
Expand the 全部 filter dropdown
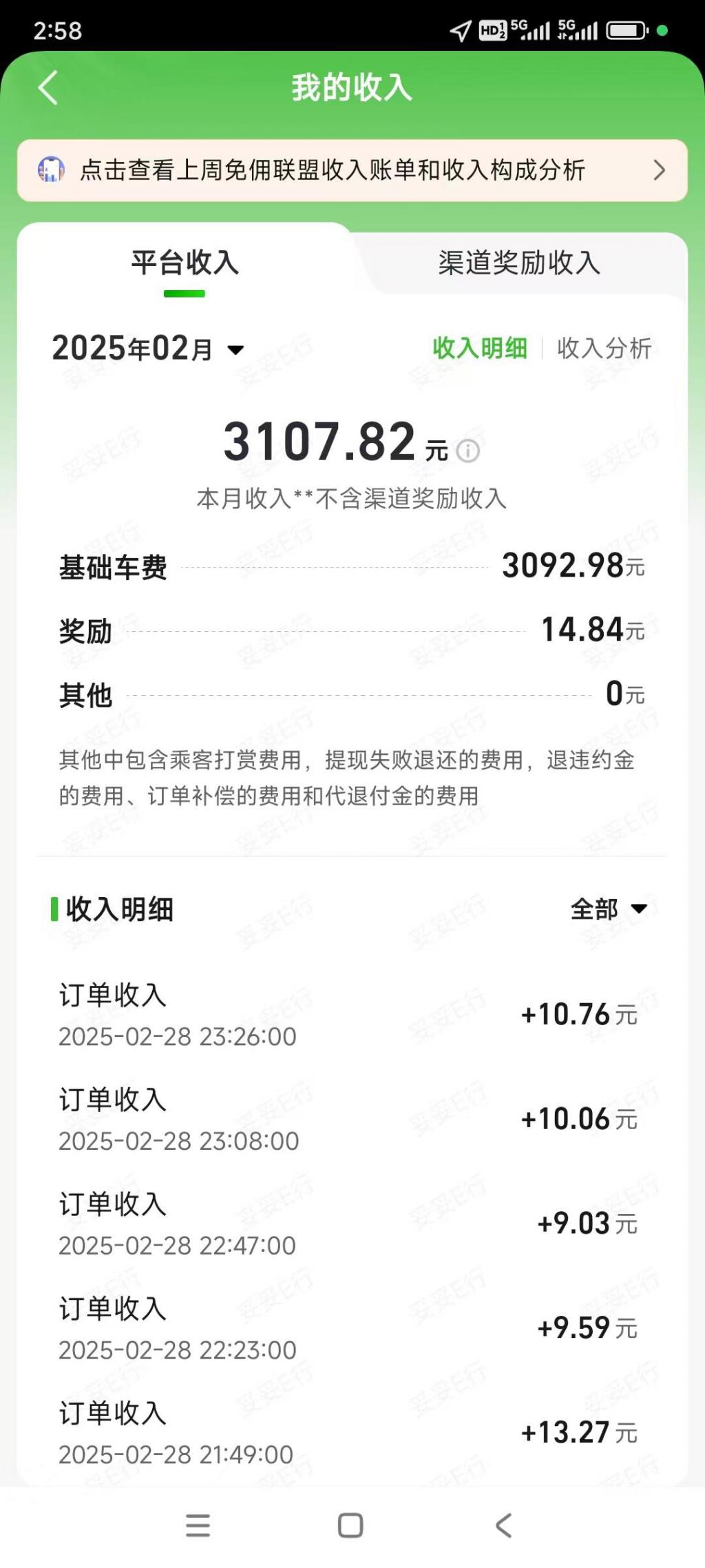[609, 909]
